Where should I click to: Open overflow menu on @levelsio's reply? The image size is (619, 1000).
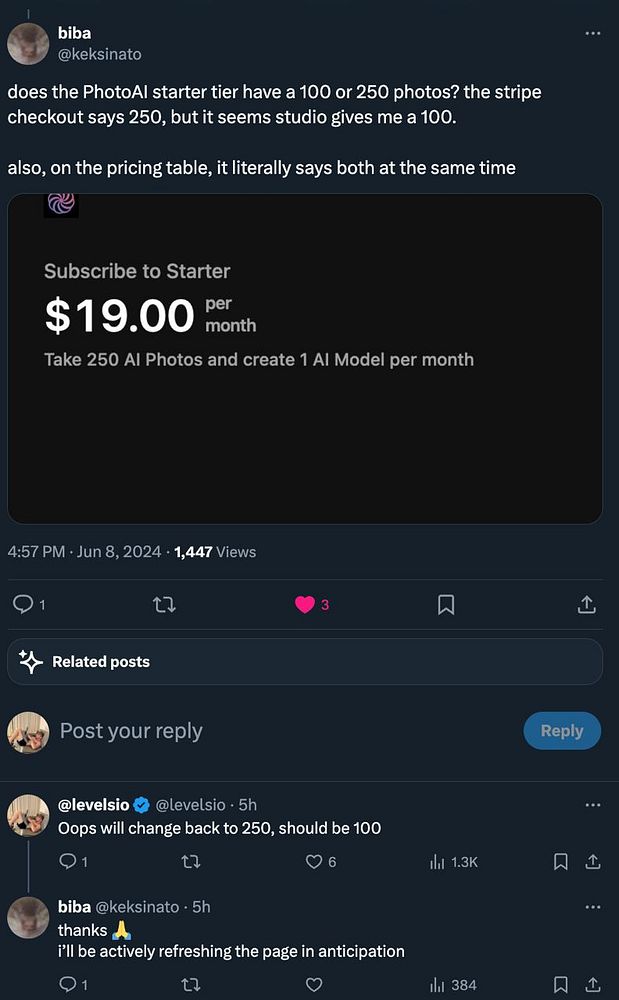click(593, 804)
